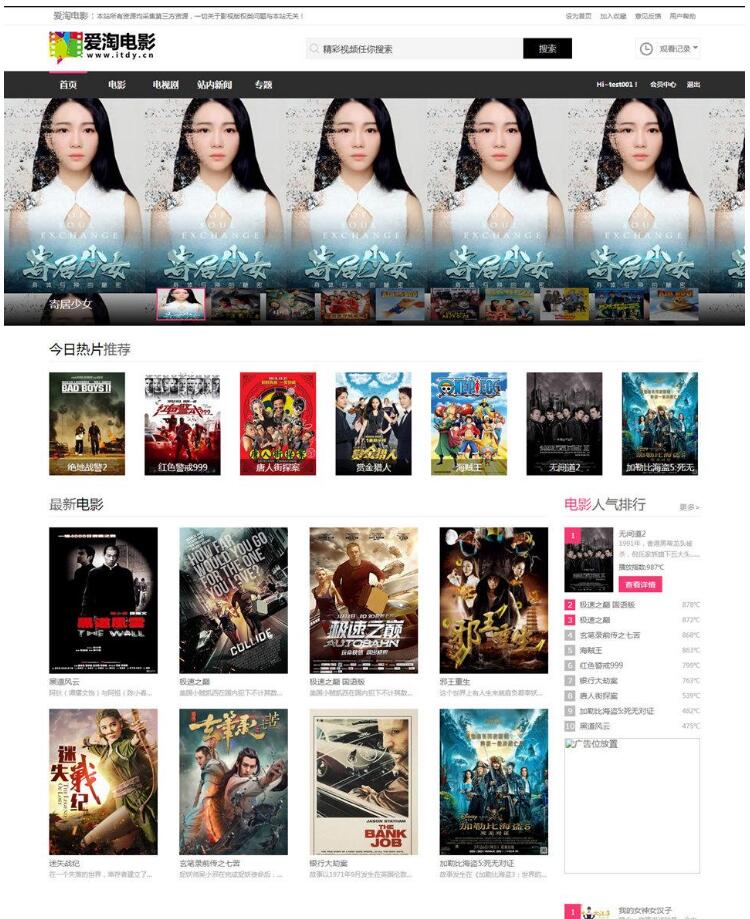Image resolution: width=750 pixels, height=919 pixels.
Task: Open the 黑道风云 movie card
Action: coord(103,600)
